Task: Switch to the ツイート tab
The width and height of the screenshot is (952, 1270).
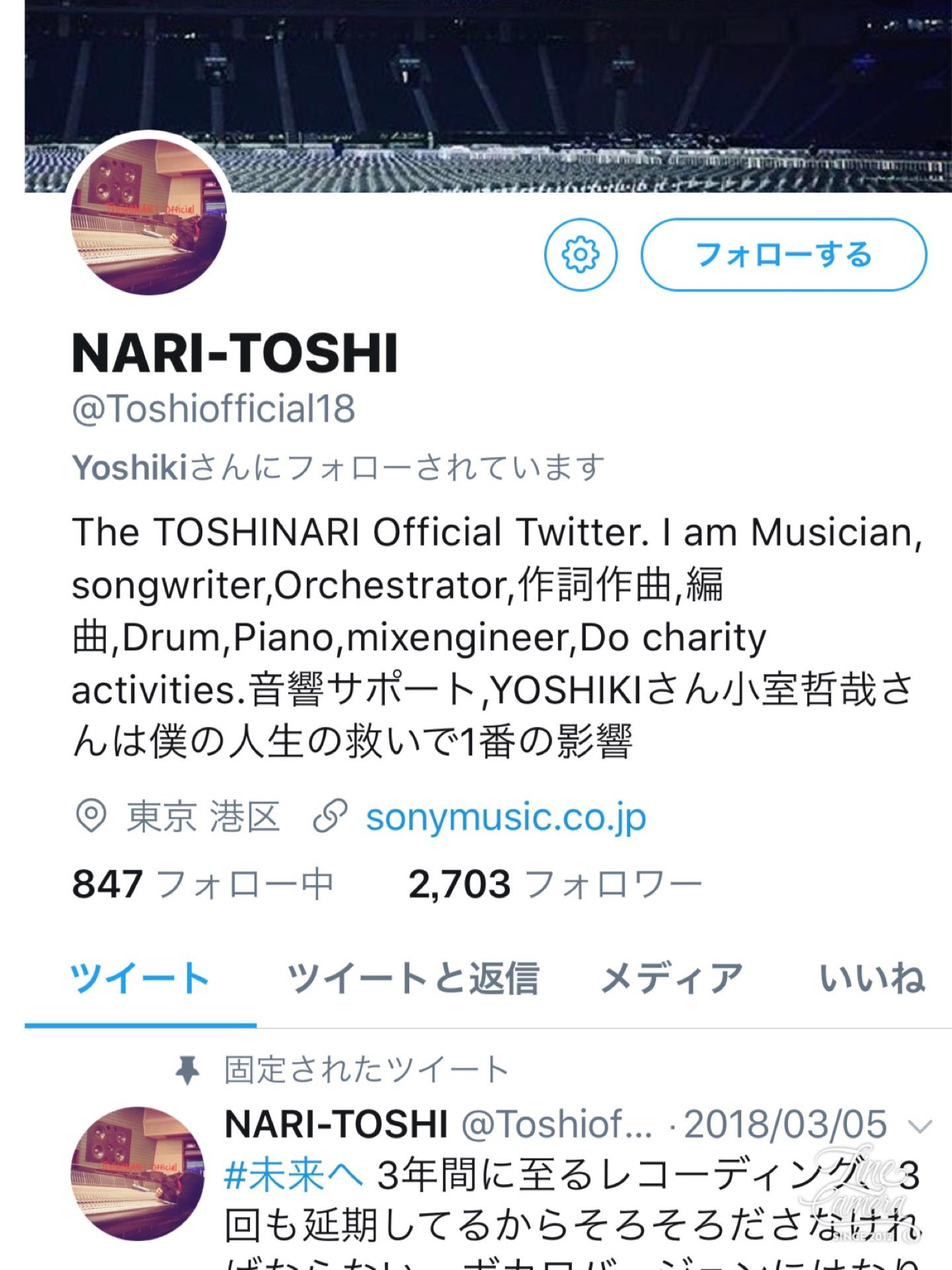Action: tap(140, 979)
